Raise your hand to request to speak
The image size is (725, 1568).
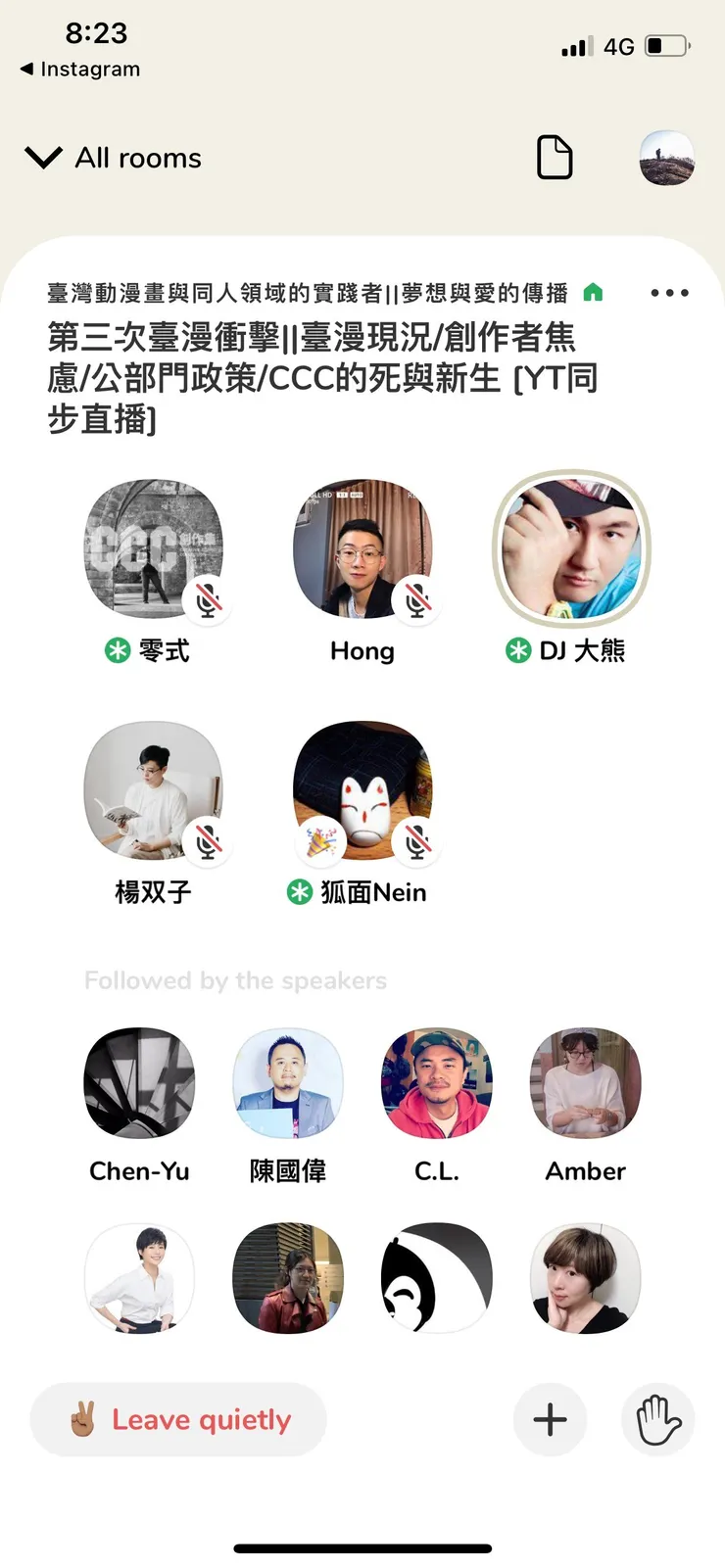(657, 1419)
